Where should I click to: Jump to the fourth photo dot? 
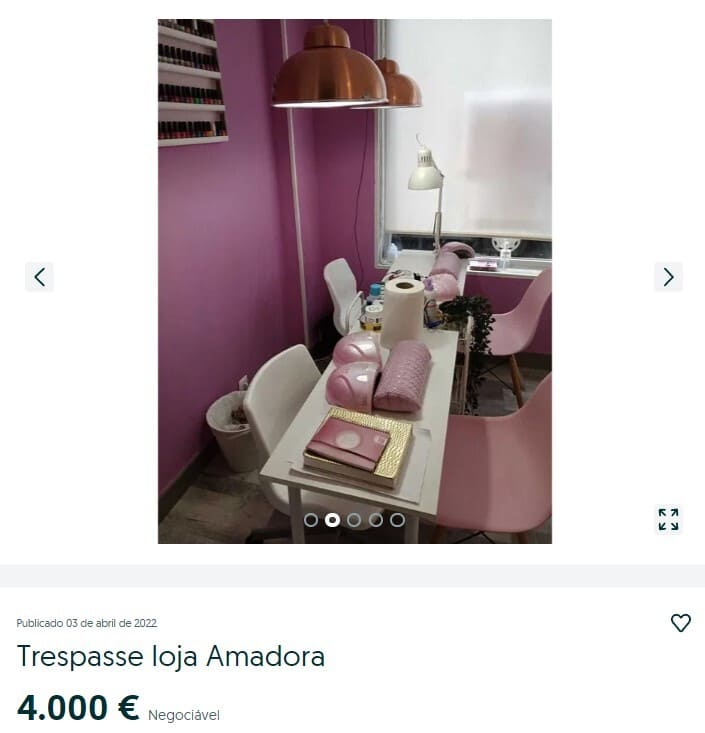pyautogui.click(x=376, y=520)
